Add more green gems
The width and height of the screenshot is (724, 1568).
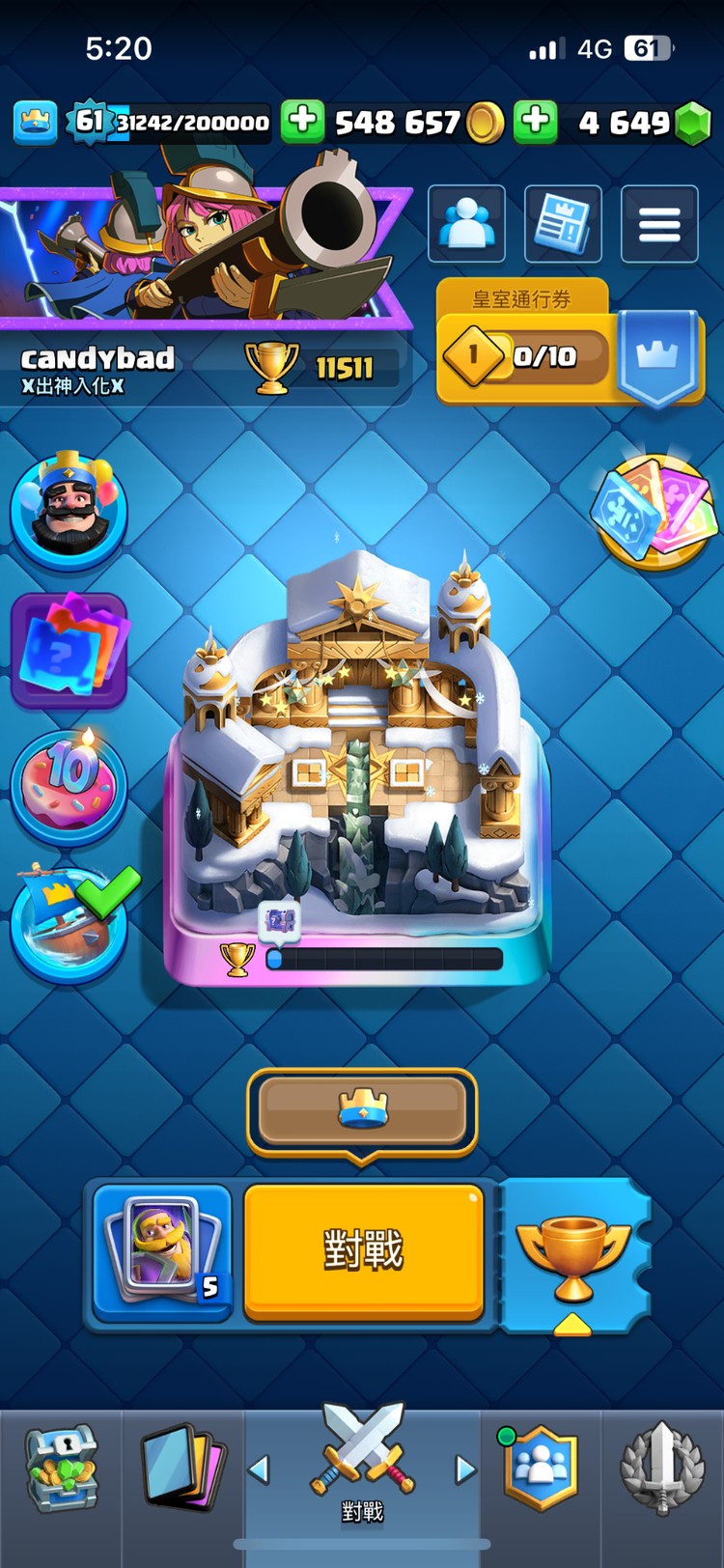click(536, 123)
